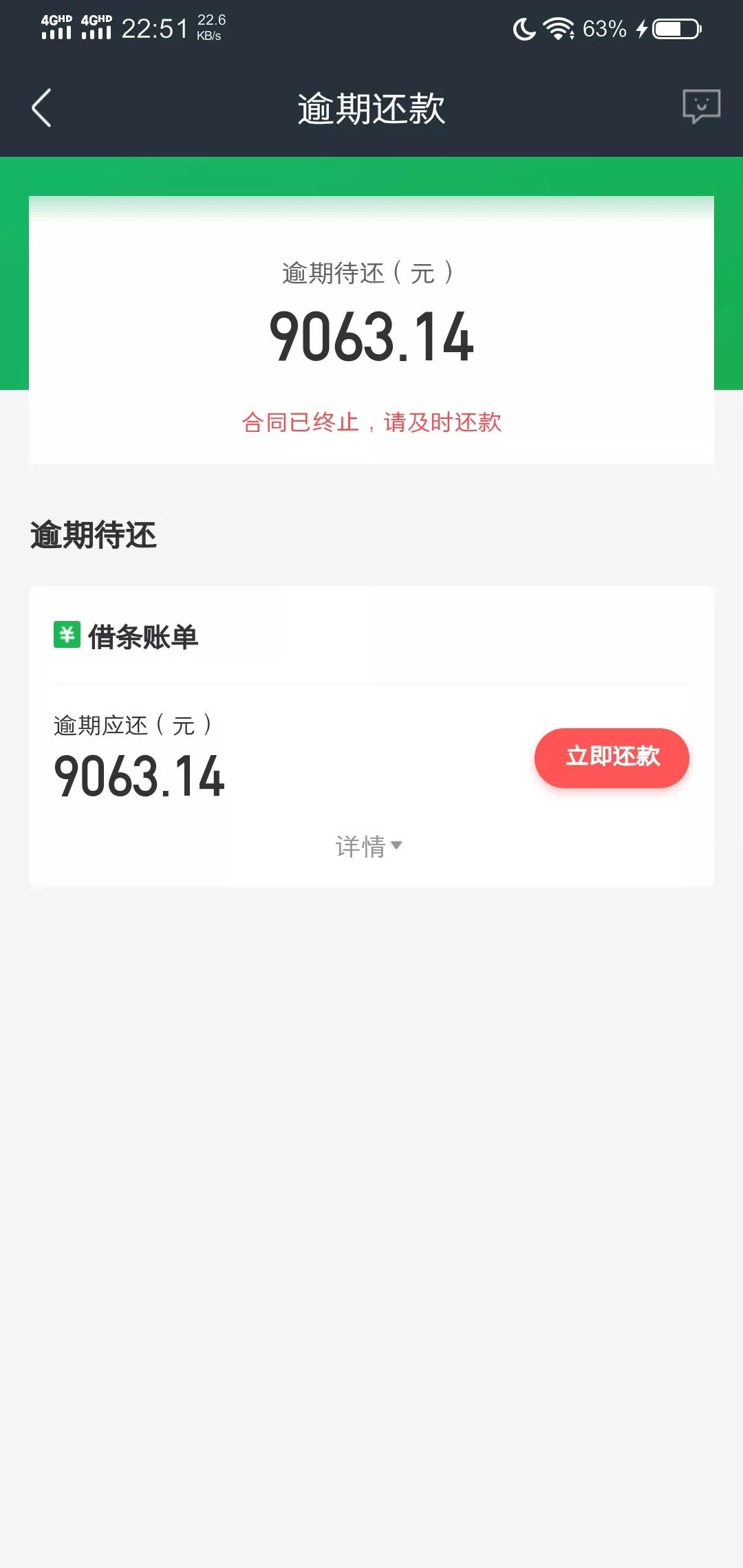This screenshot has height=1568, width=743.
Task: Collapse the bill details dropdown
Action: tap(370, 844)
